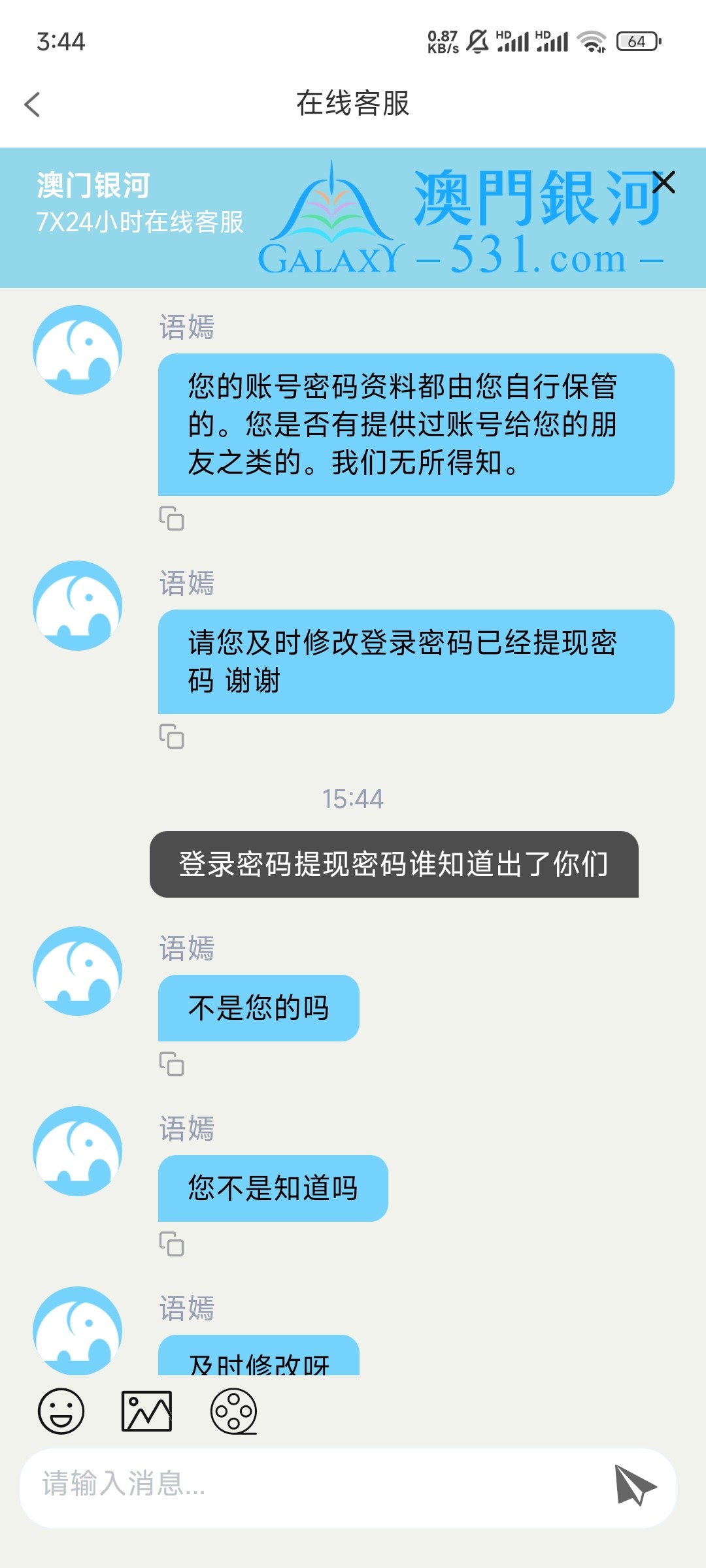Copy the message starting with 您的账号密码资料
Screen dimensions: 706x1568
click(x=171, y=519)
